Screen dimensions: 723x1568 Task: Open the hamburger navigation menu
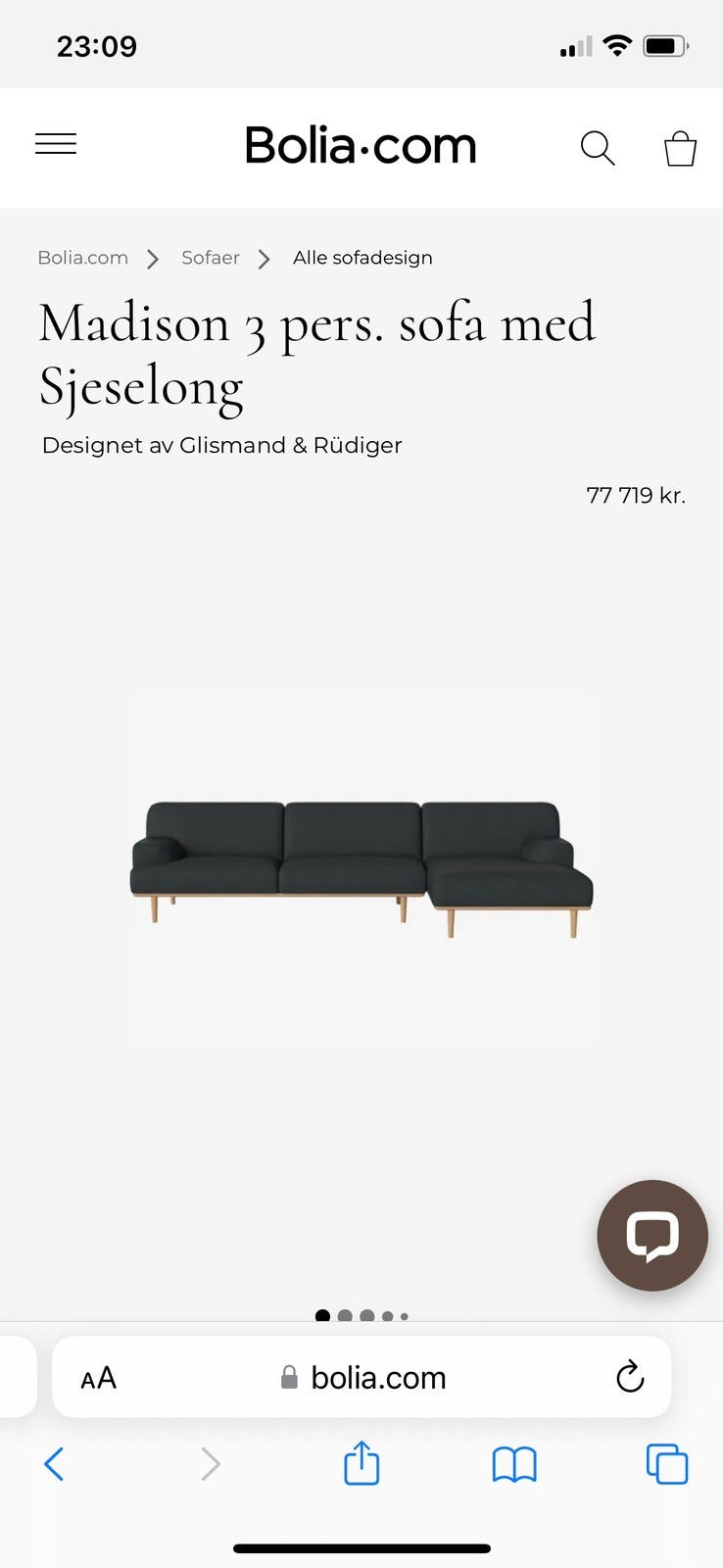click(56, 143)
